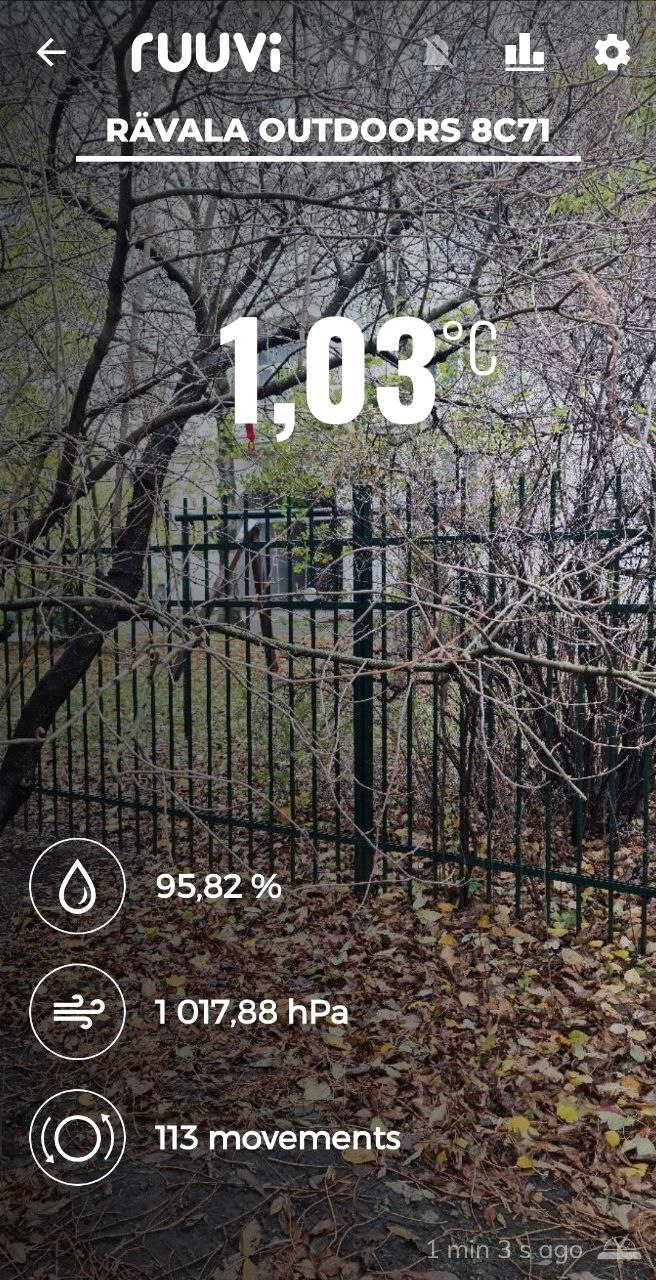Open sensor settings gear icon
The width and height of the screenshot is (656, 1280).
pos(612,53)
